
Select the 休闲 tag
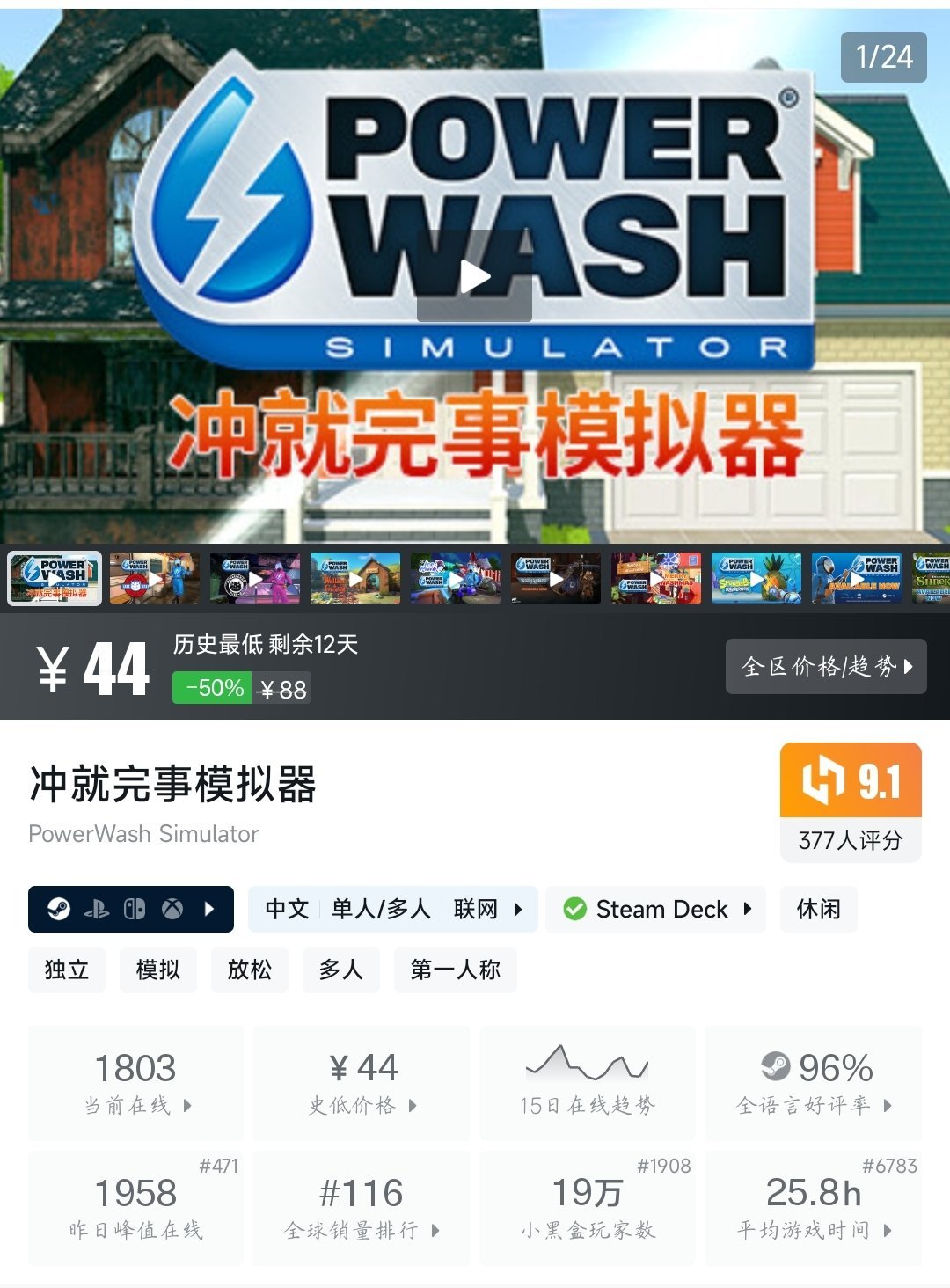click(x=818, y=909)
